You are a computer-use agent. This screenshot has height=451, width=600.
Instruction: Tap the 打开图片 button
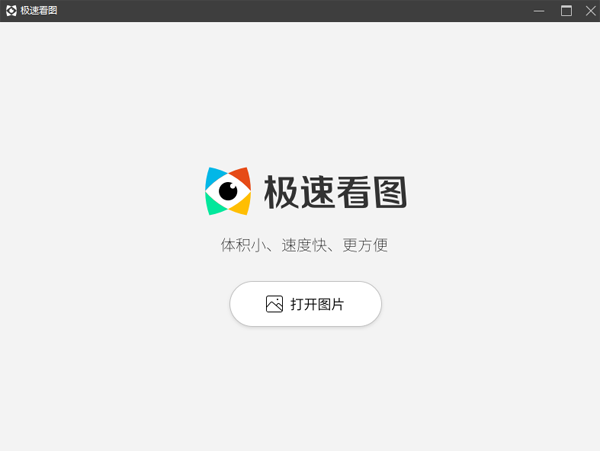(x=305, y=304)
